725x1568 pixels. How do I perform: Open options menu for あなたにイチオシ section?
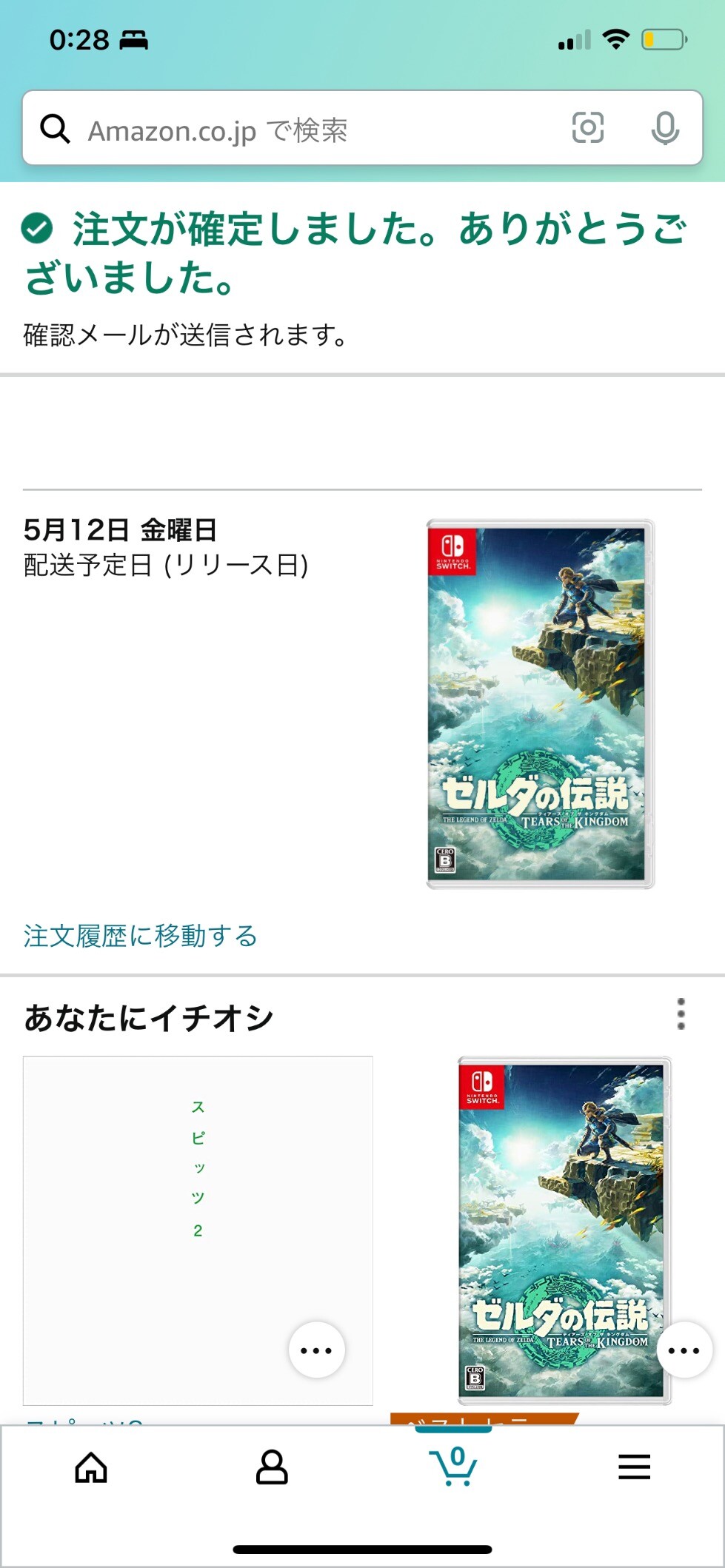click(681, 1014)
